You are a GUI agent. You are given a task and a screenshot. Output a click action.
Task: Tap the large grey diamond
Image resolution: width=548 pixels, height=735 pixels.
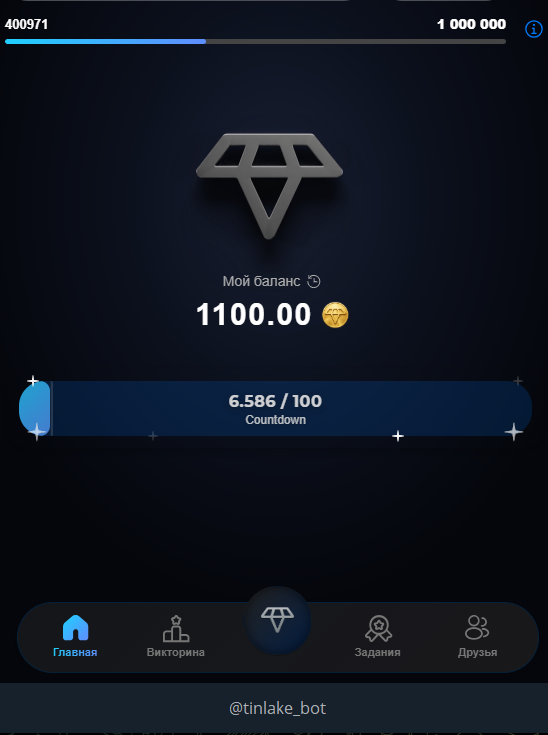click(269, 186)
